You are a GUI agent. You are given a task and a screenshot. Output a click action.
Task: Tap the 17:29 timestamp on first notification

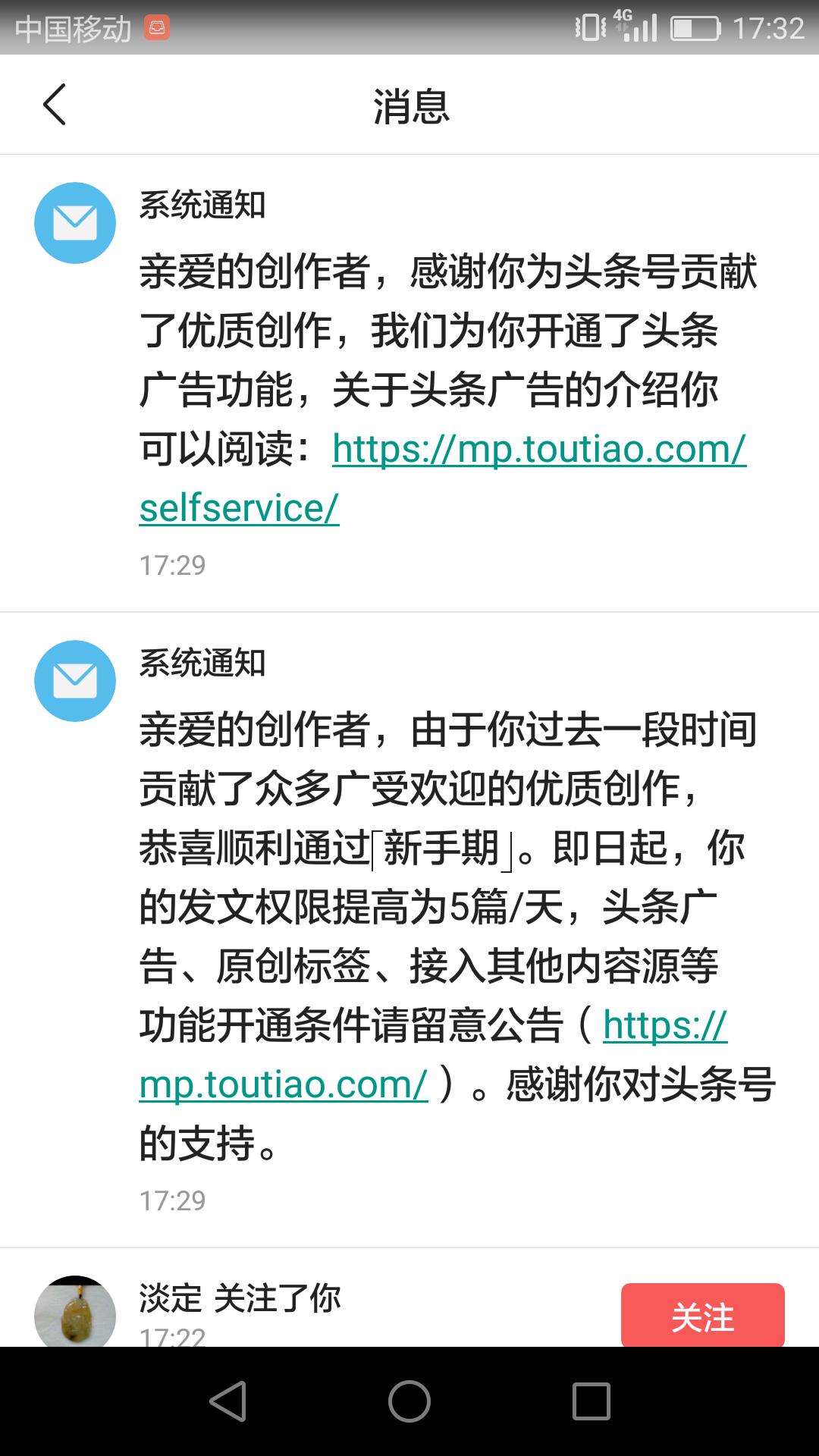(171, 565)
